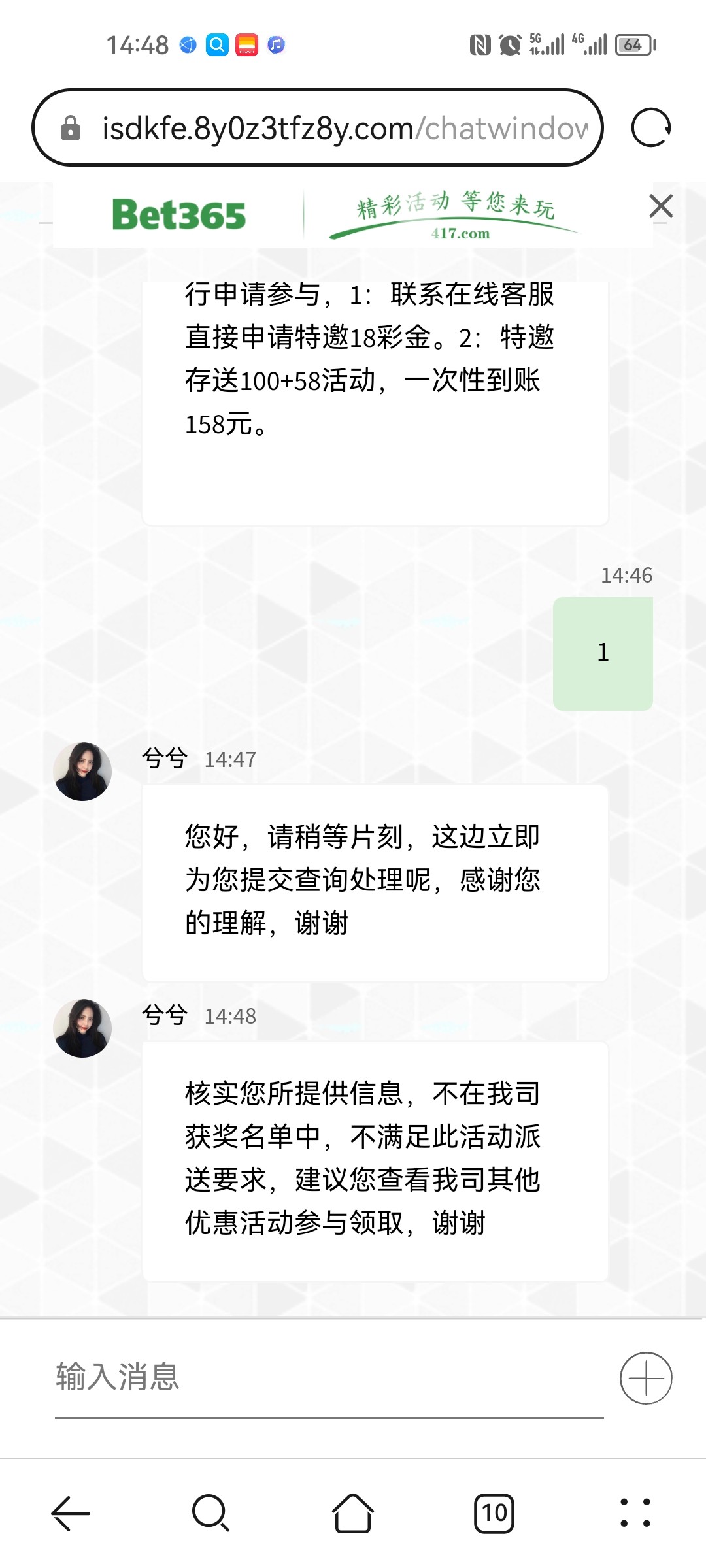Focus the message input field

click(x=329, y=1377)
